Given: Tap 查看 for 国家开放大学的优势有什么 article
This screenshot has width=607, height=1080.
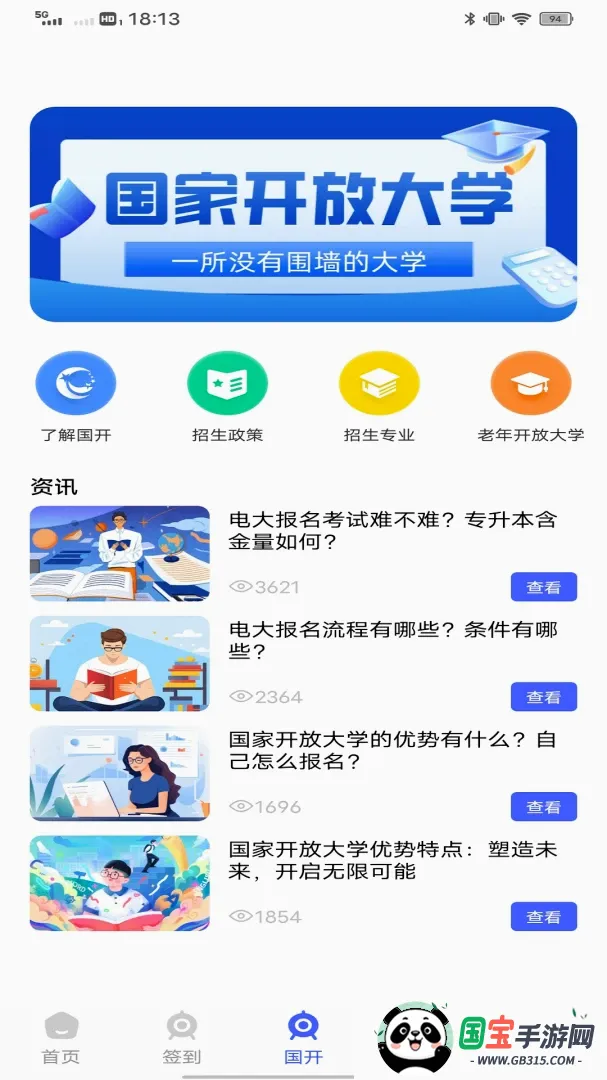Looking at the screenshot, I should click(544, 807).
